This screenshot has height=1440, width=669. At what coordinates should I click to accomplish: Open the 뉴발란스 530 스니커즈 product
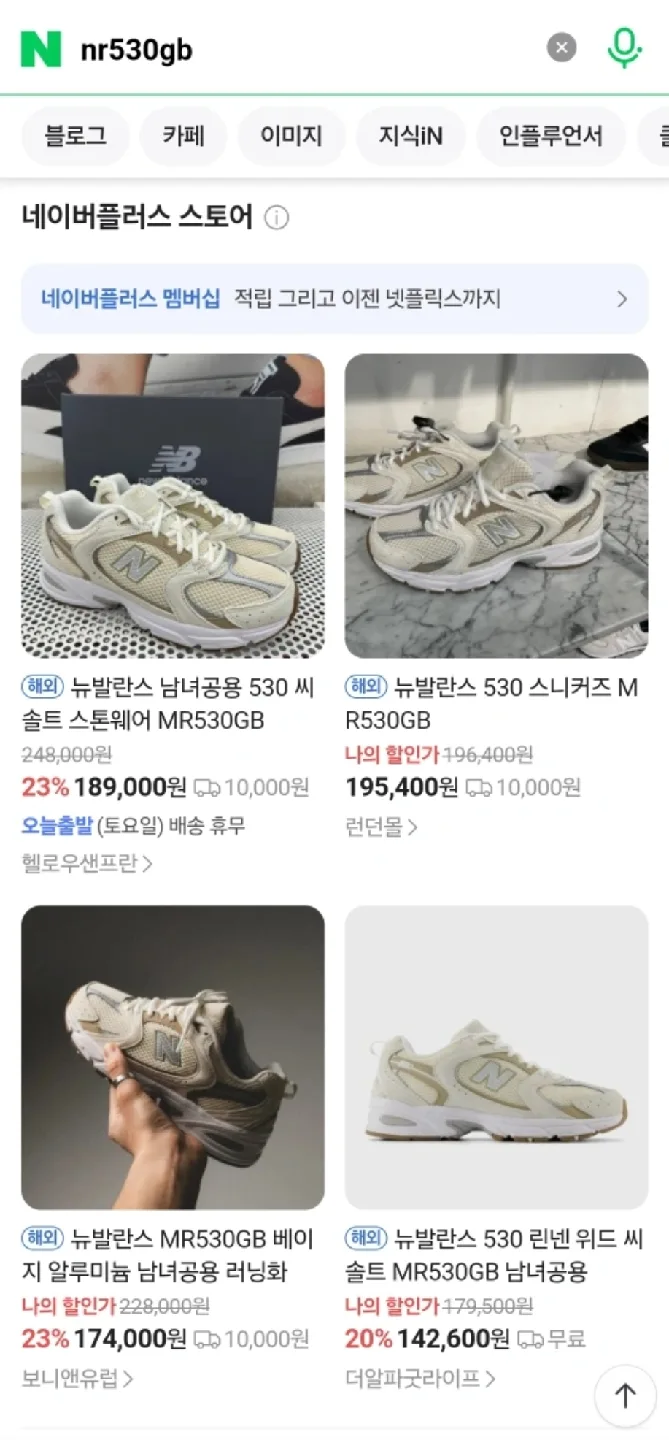pyautogui.click(x=496, y=505)
